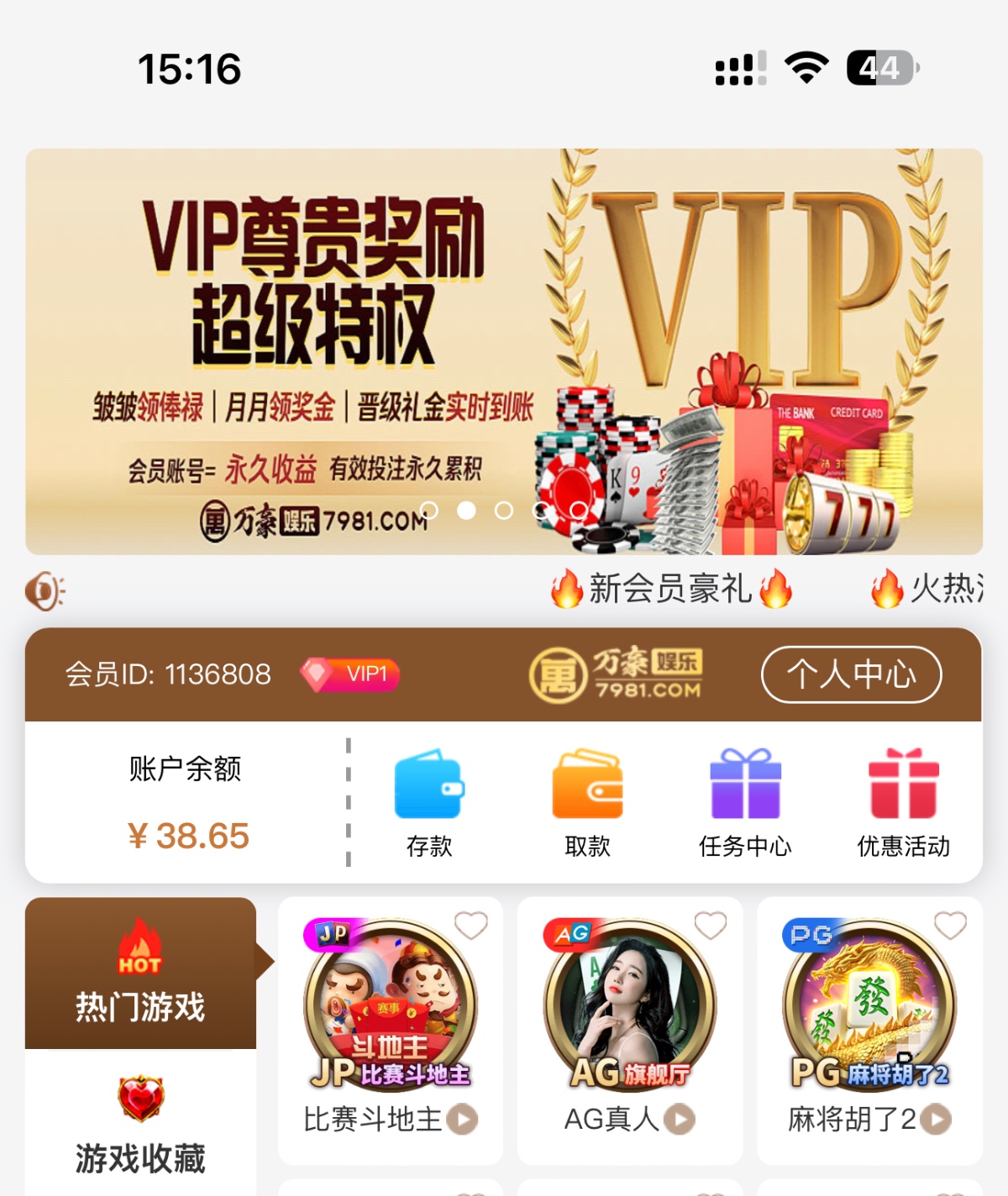Switch to the 游戏收藏 tab

tap(140, 1125)
